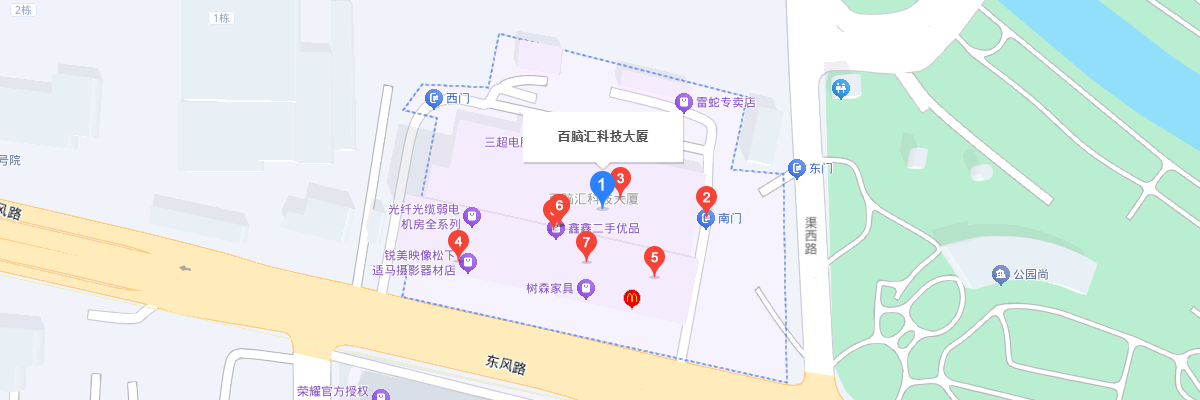Tap the 公园尚 place icon
The height and width of the screenshot is (400, 1200).
pos(999,273)
